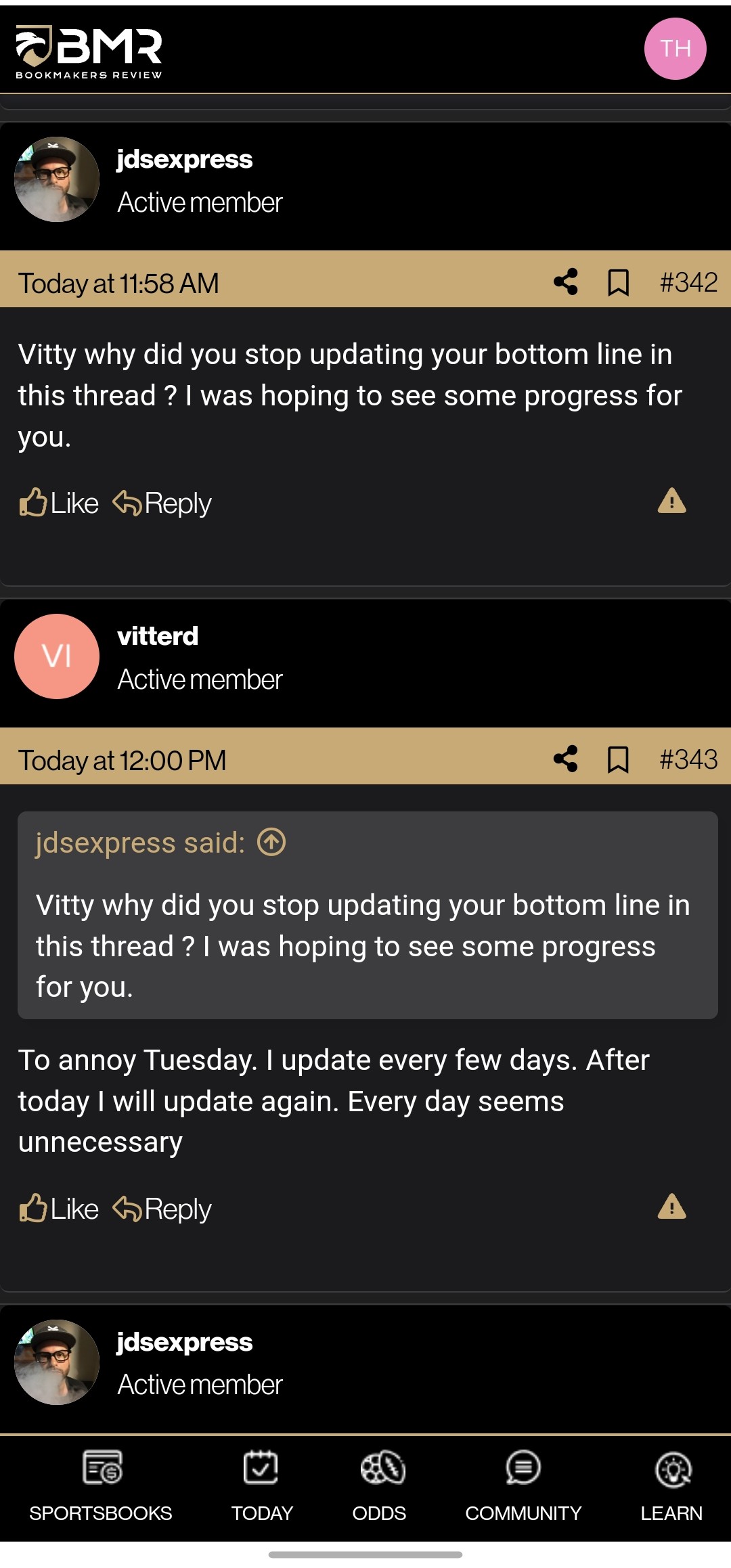Like jdsexpress's post
Viewport: 731px width, 1568px height.
[x=58, y=502]
